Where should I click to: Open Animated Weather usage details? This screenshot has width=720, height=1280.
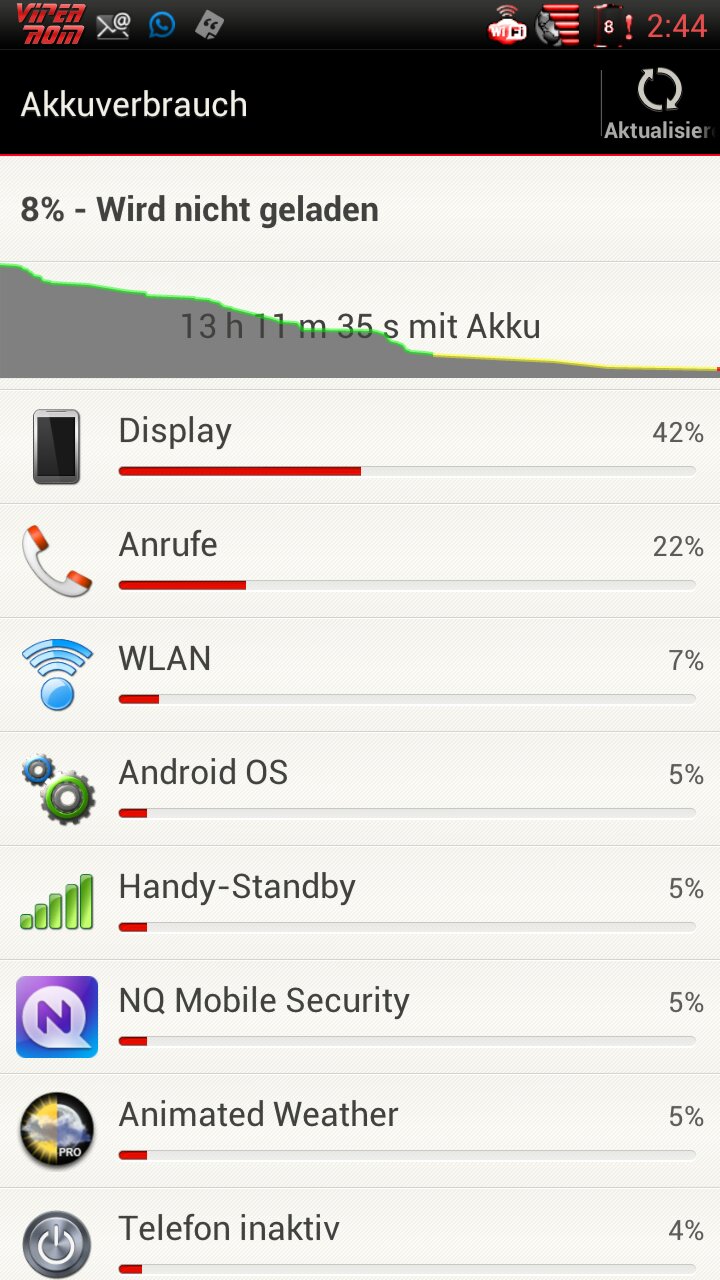tap(360, 1131)
